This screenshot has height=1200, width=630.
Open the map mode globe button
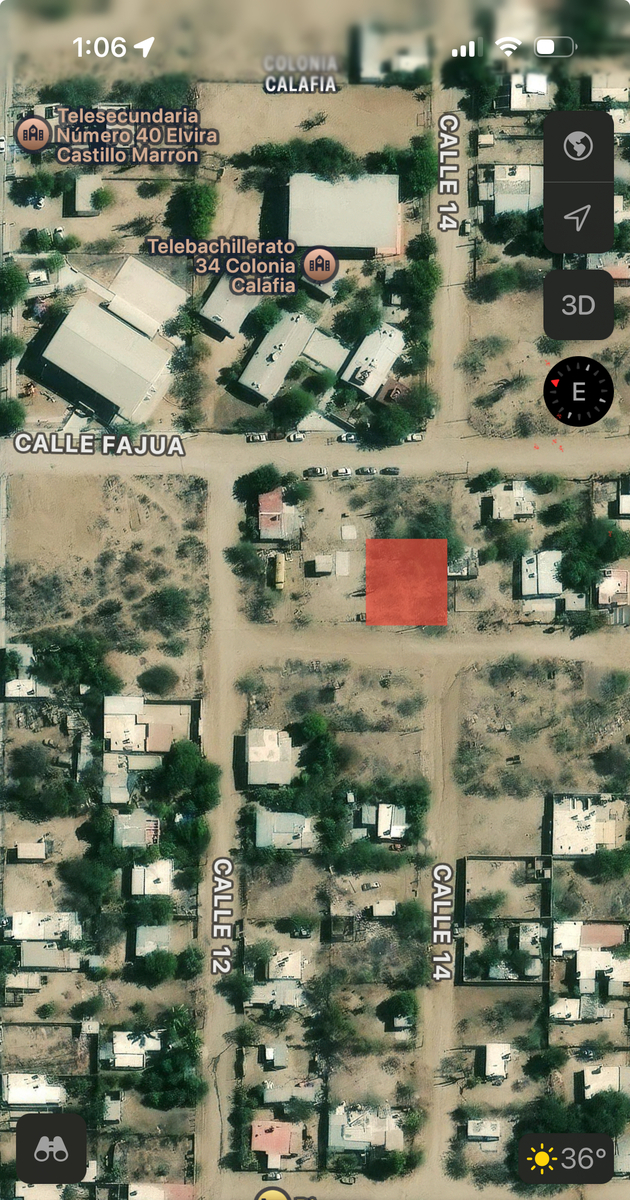point(578,146)
